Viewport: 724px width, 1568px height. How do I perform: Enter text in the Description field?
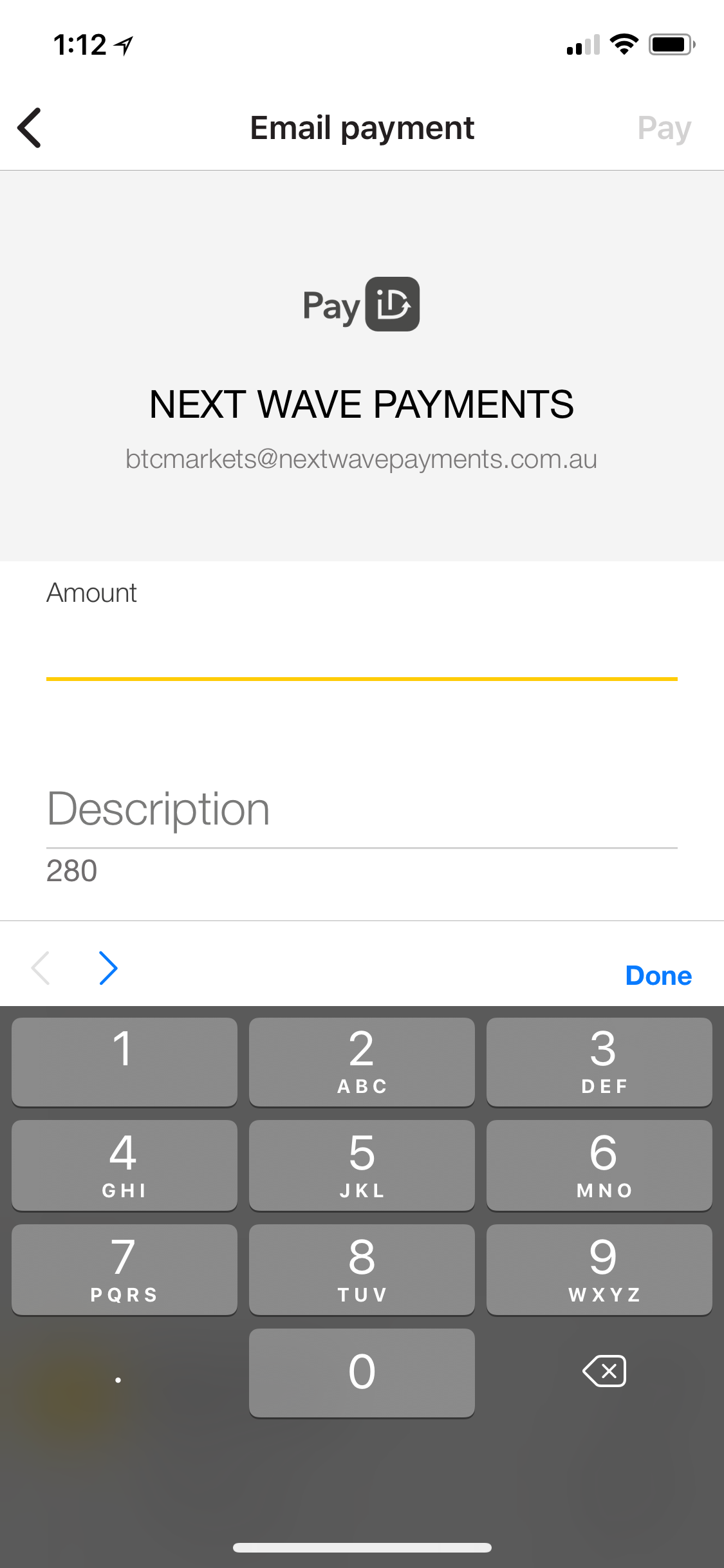[362, 810]
